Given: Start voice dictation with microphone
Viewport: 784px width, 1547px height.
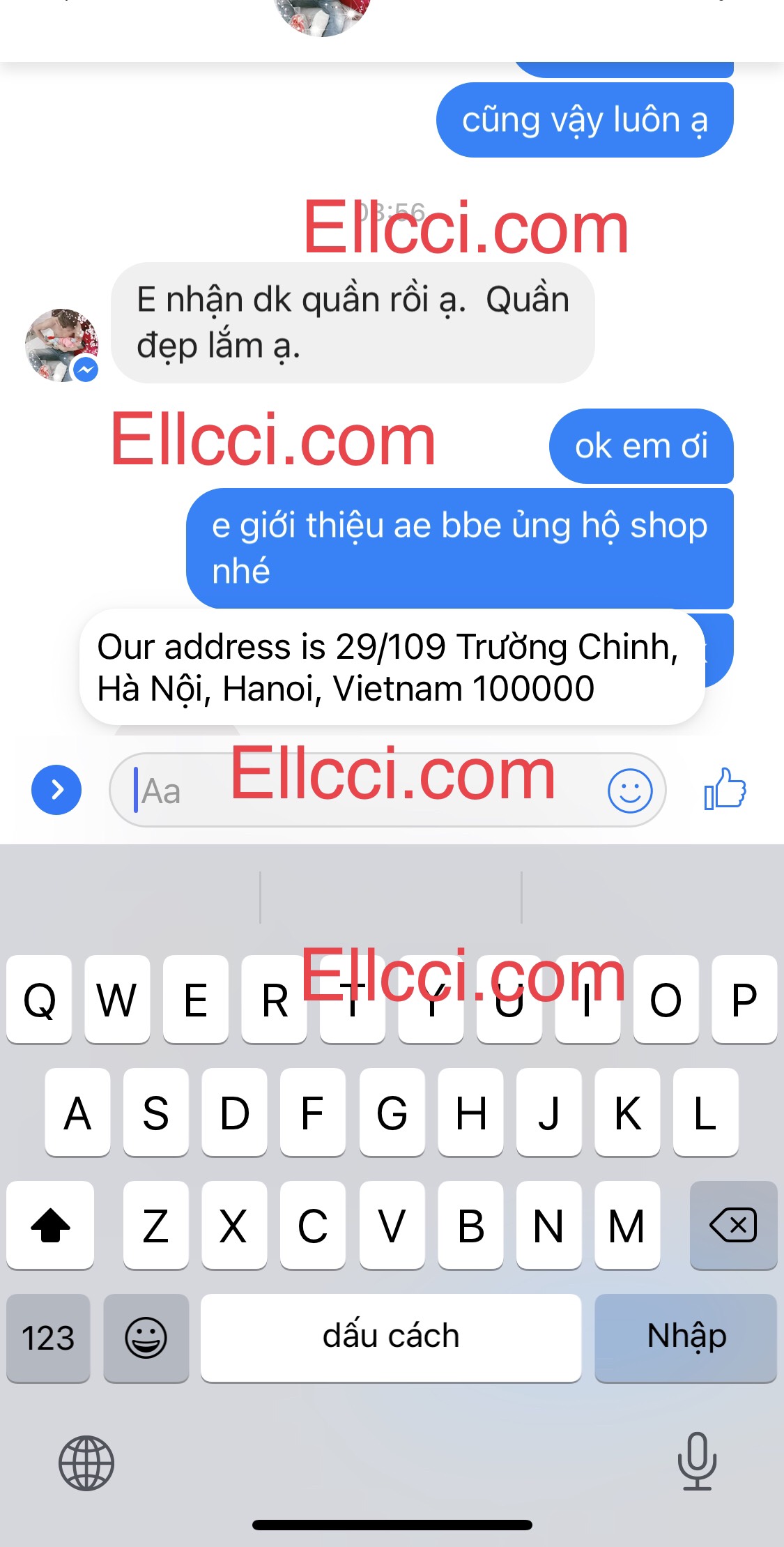Looking at the screenshot, I should tap(697, 1461).
